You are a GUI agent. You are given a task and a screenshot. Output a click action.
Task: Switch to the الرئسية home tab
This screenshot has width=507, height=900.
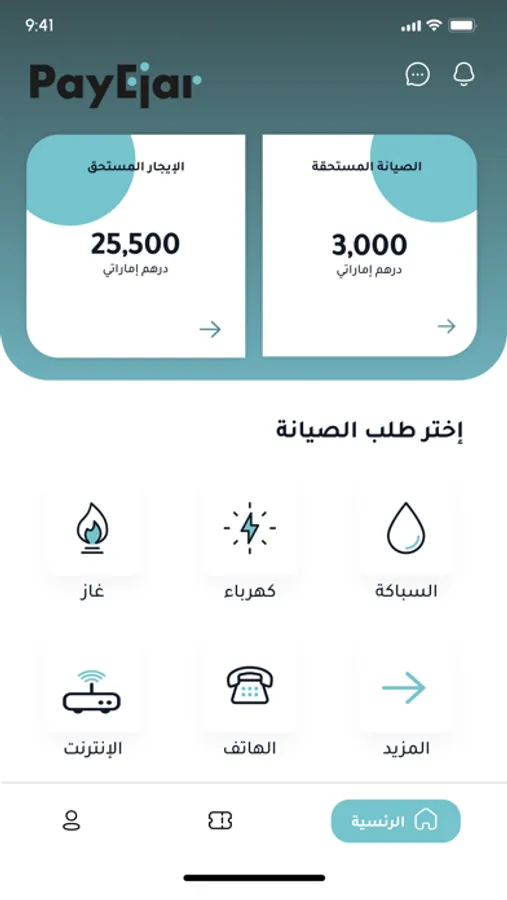396,821
